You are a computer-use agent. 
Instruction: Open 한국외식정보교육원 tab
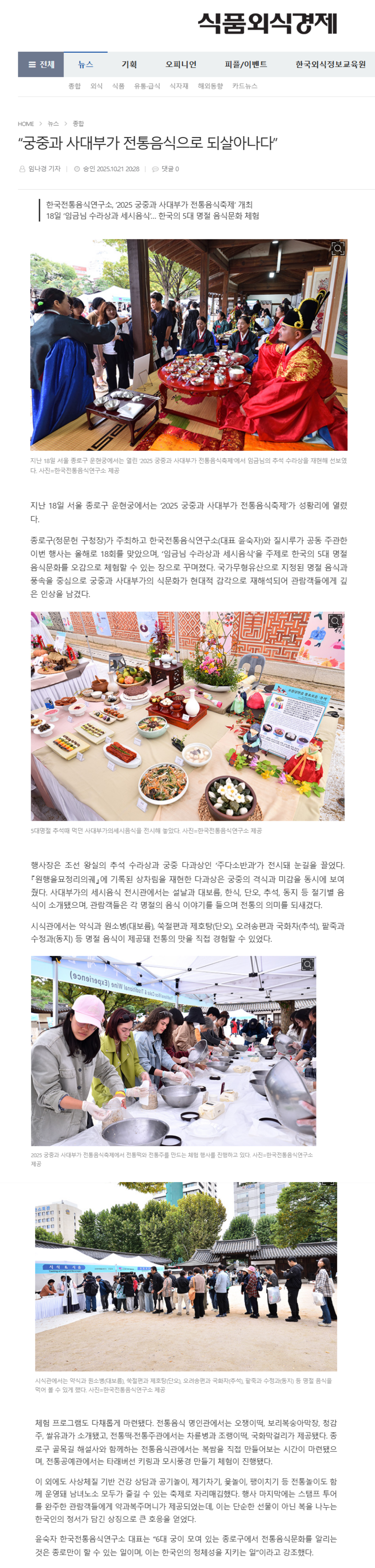click(330, 64)
